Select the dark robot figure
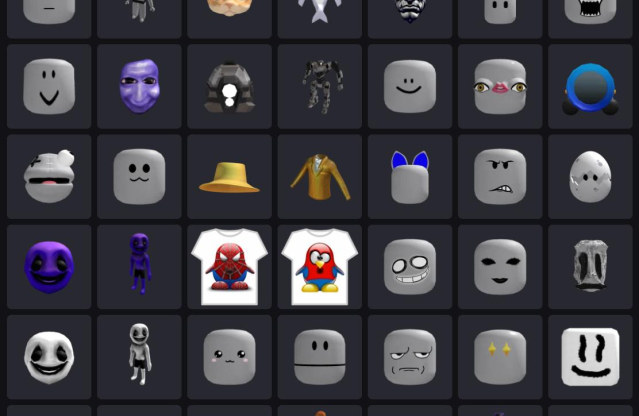 320,86
